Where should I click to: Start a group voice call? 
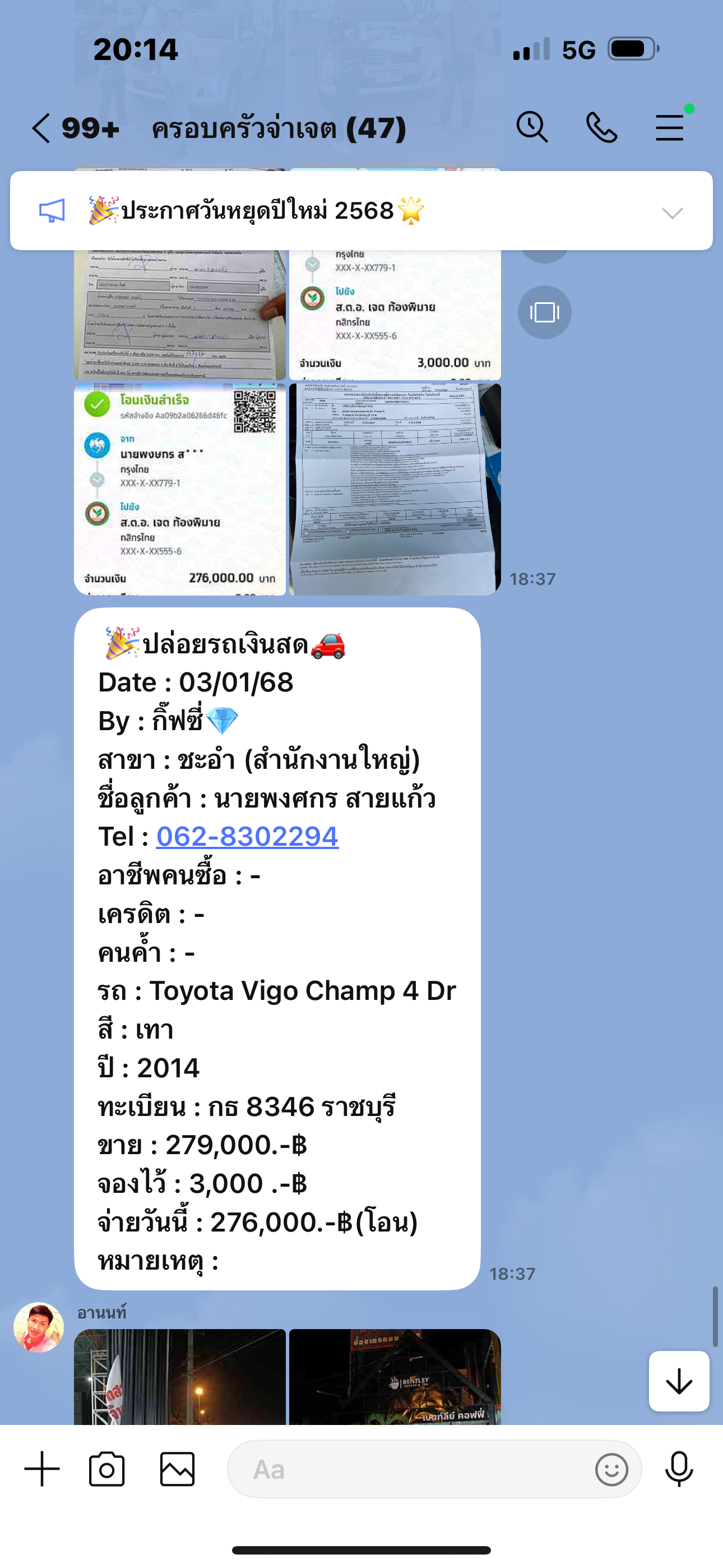pos(601,128)
